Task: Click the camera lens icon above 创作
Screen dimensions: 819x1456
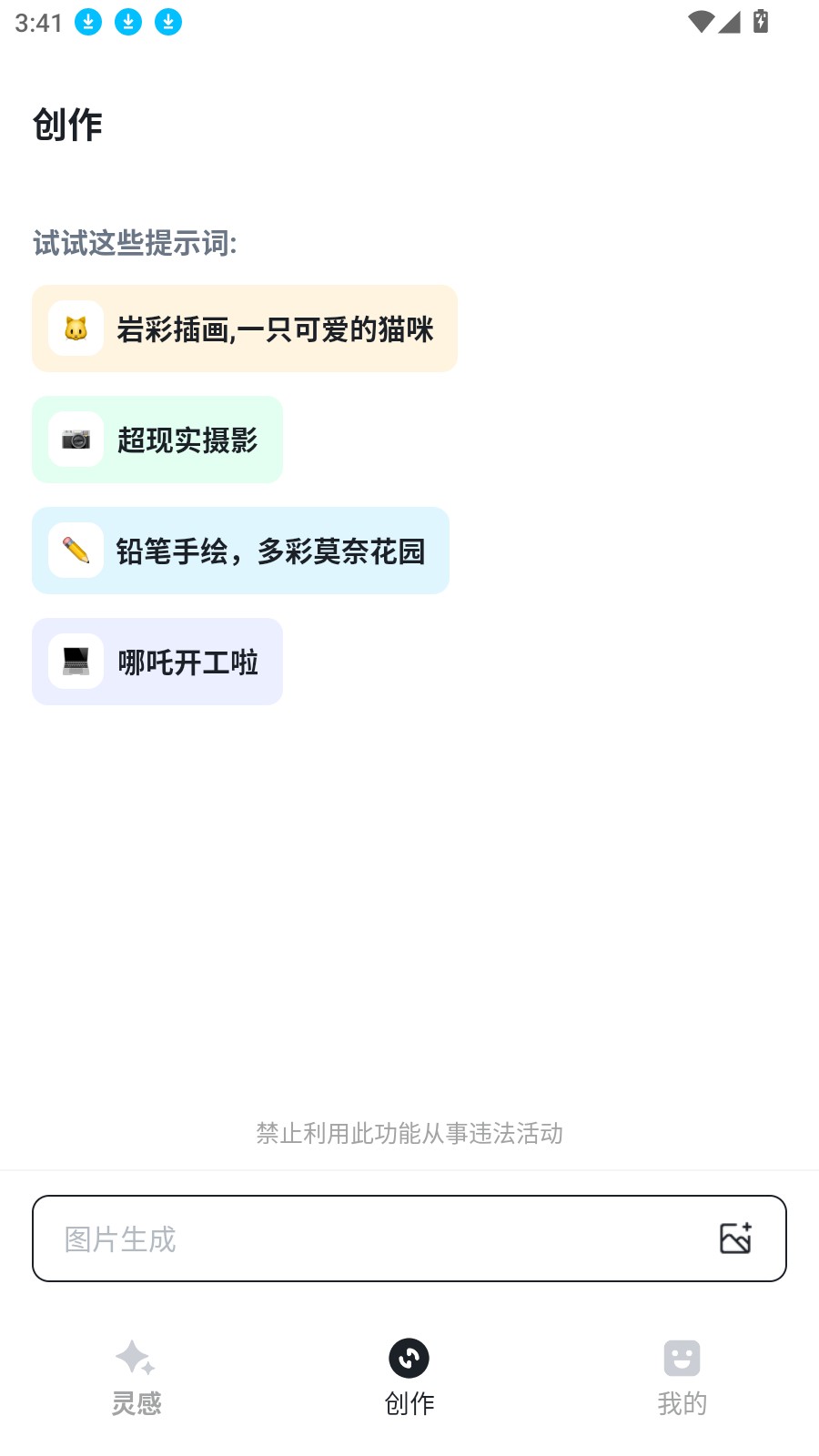Action: (x=409, y=1359)
